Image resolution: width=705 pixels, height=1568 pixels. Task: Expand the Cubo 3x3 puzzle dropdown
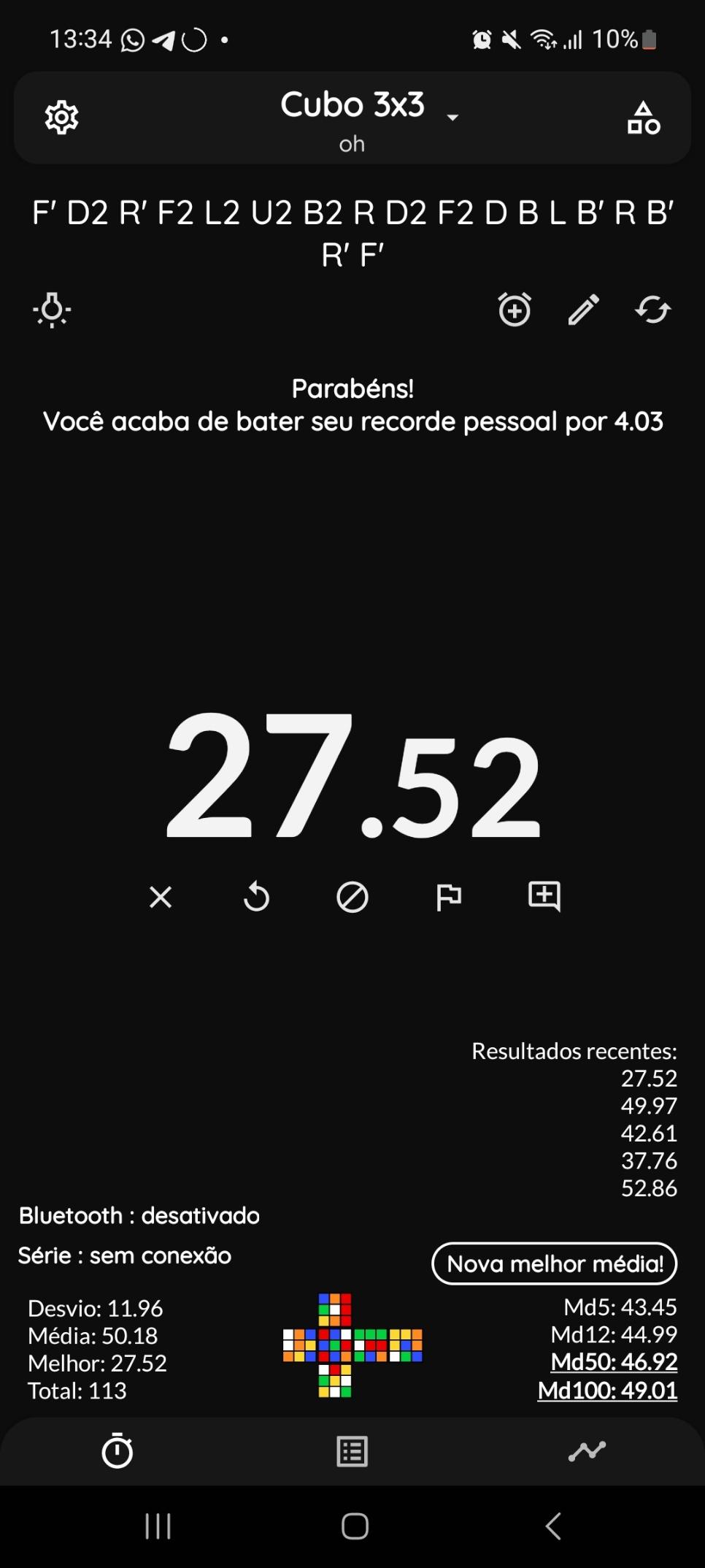(452, 117)
